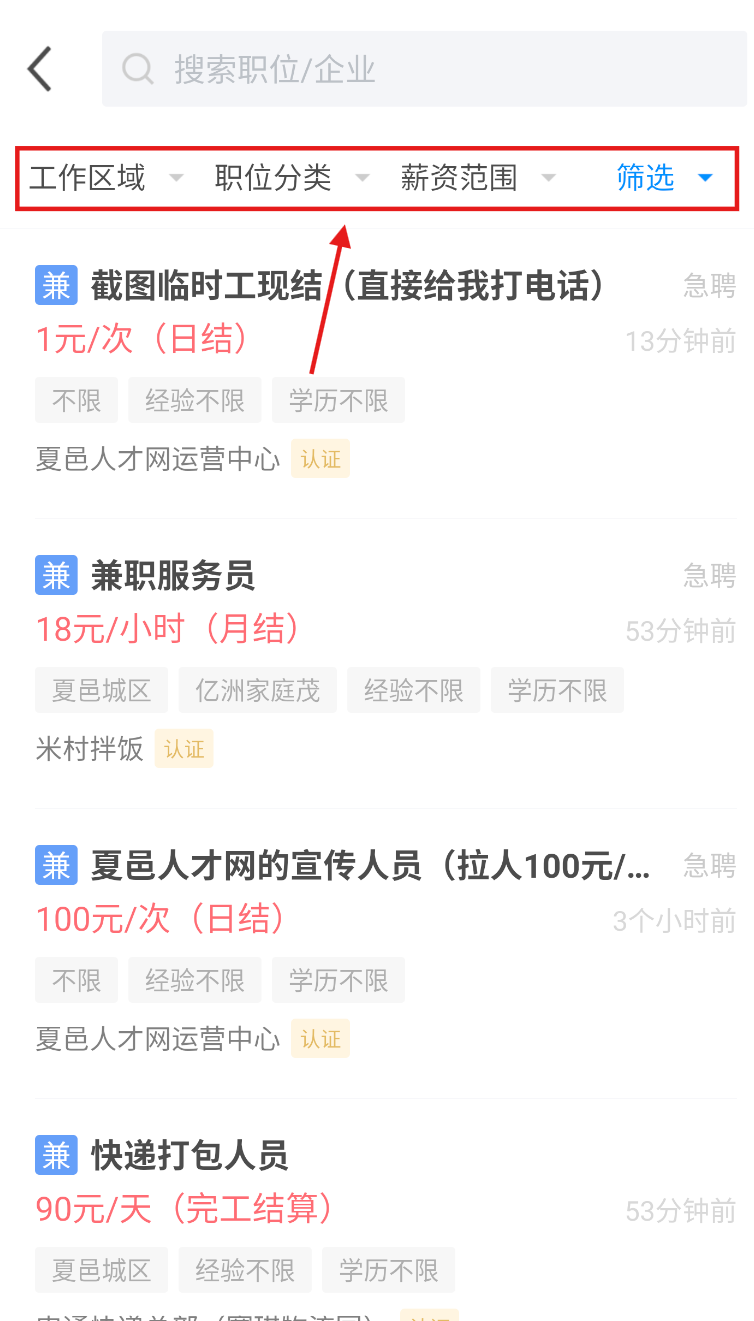Screen dimensions: 754x1321
Task: Open the 职位分类 dropdown
Action: pos(292,178)
